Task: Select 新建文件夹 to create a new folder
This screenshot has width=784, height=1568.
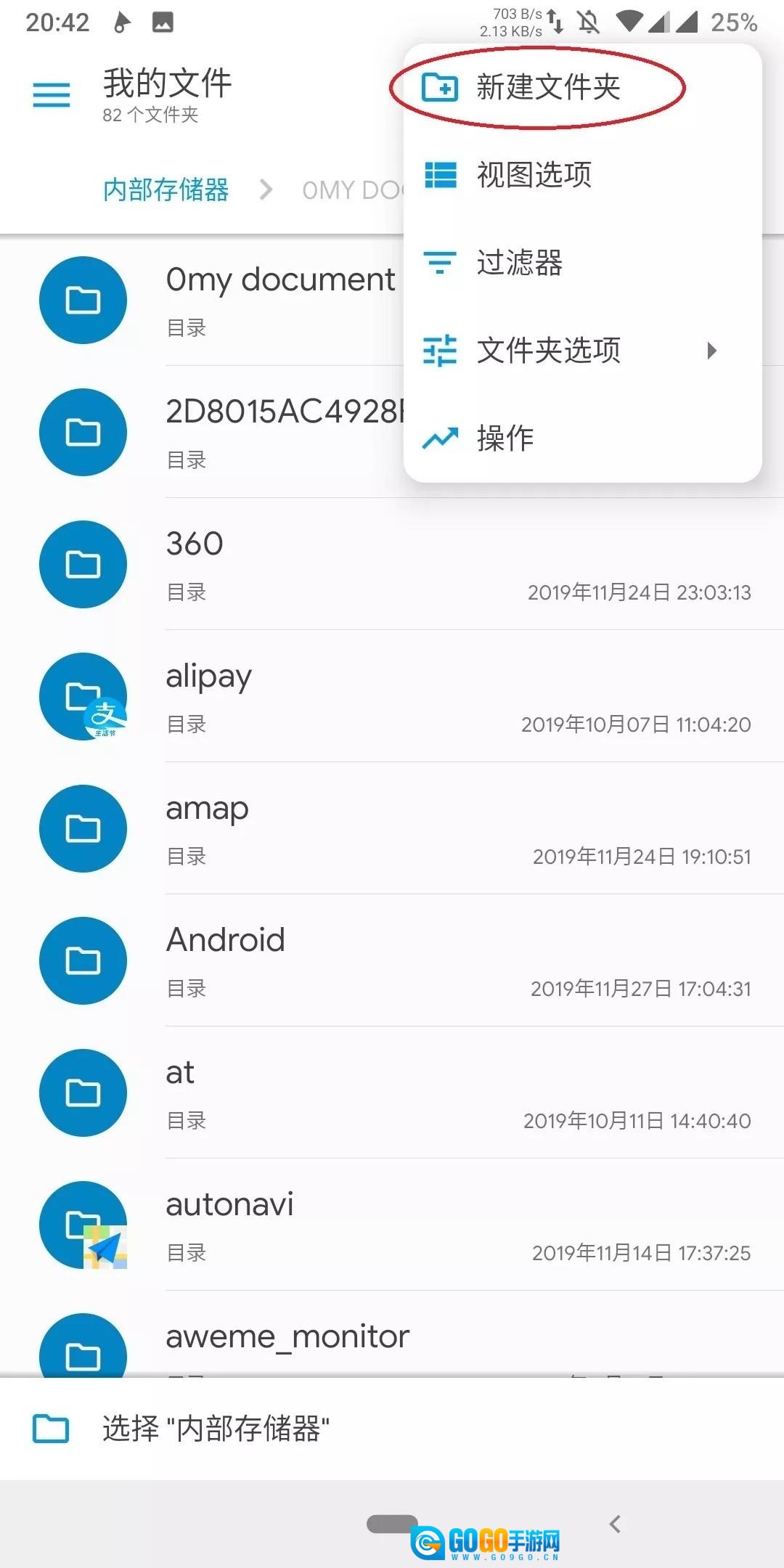Action: (x=547, y=88)
